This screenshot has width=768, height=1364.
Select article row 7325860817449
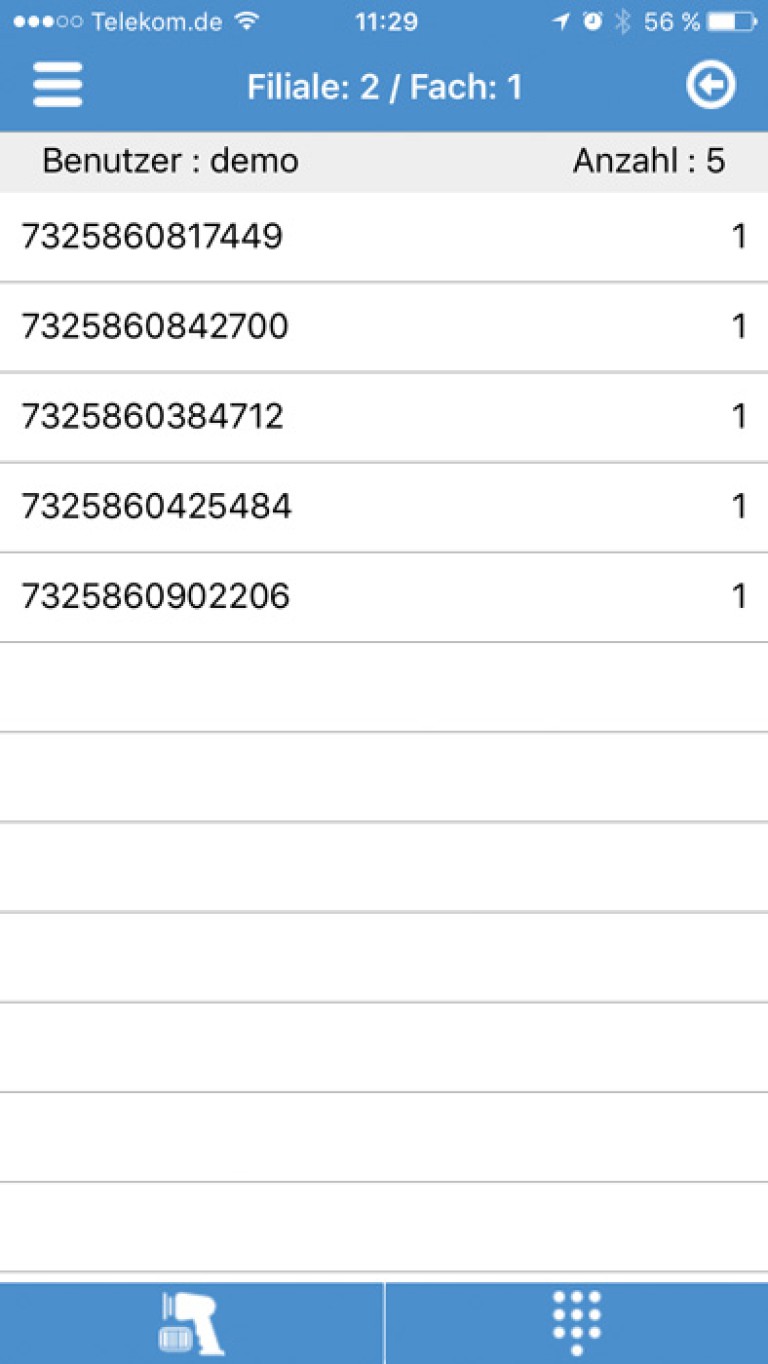[x=152, y=237]
